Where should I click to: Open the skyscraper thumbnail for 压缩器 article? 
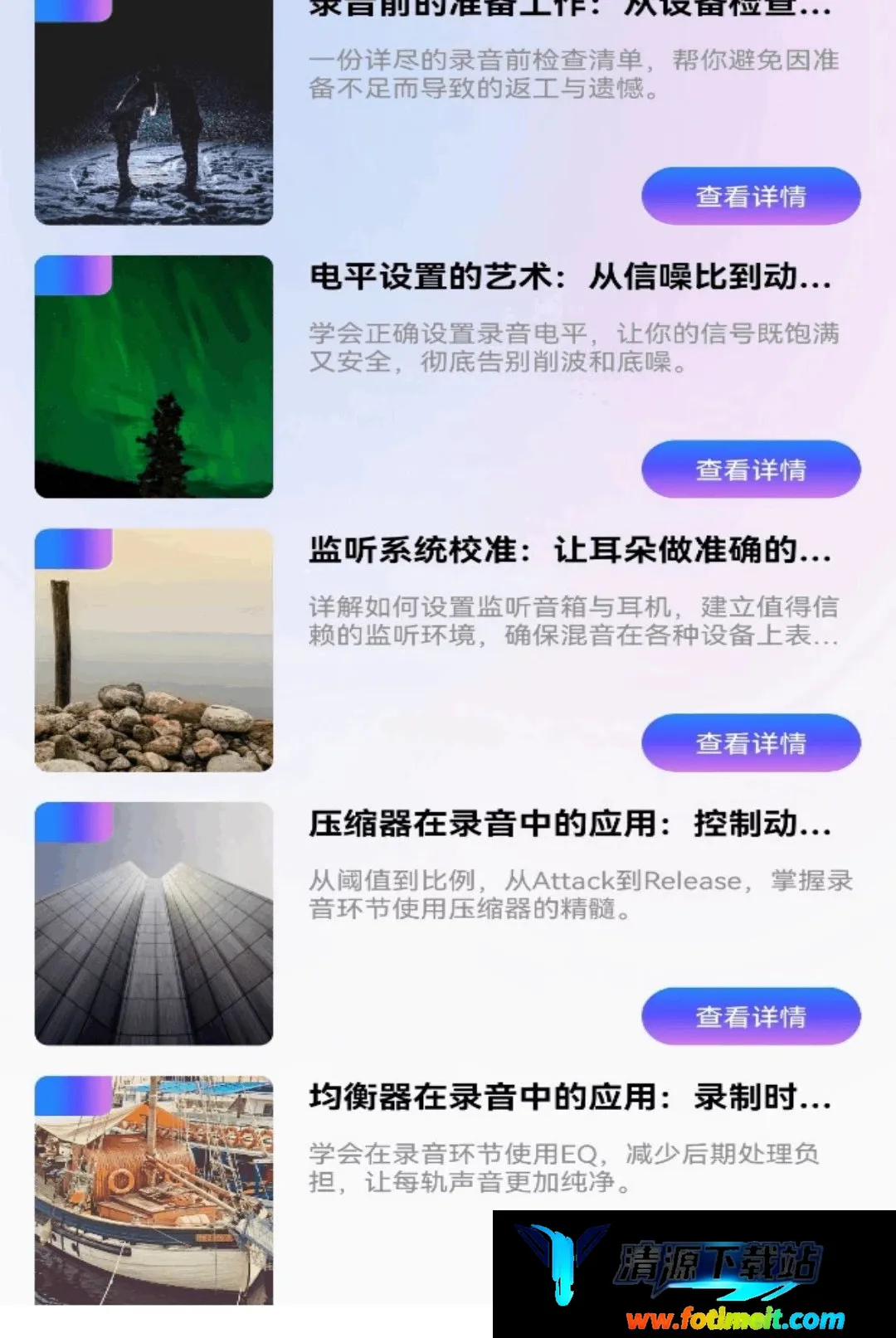(x=153, y=923)
